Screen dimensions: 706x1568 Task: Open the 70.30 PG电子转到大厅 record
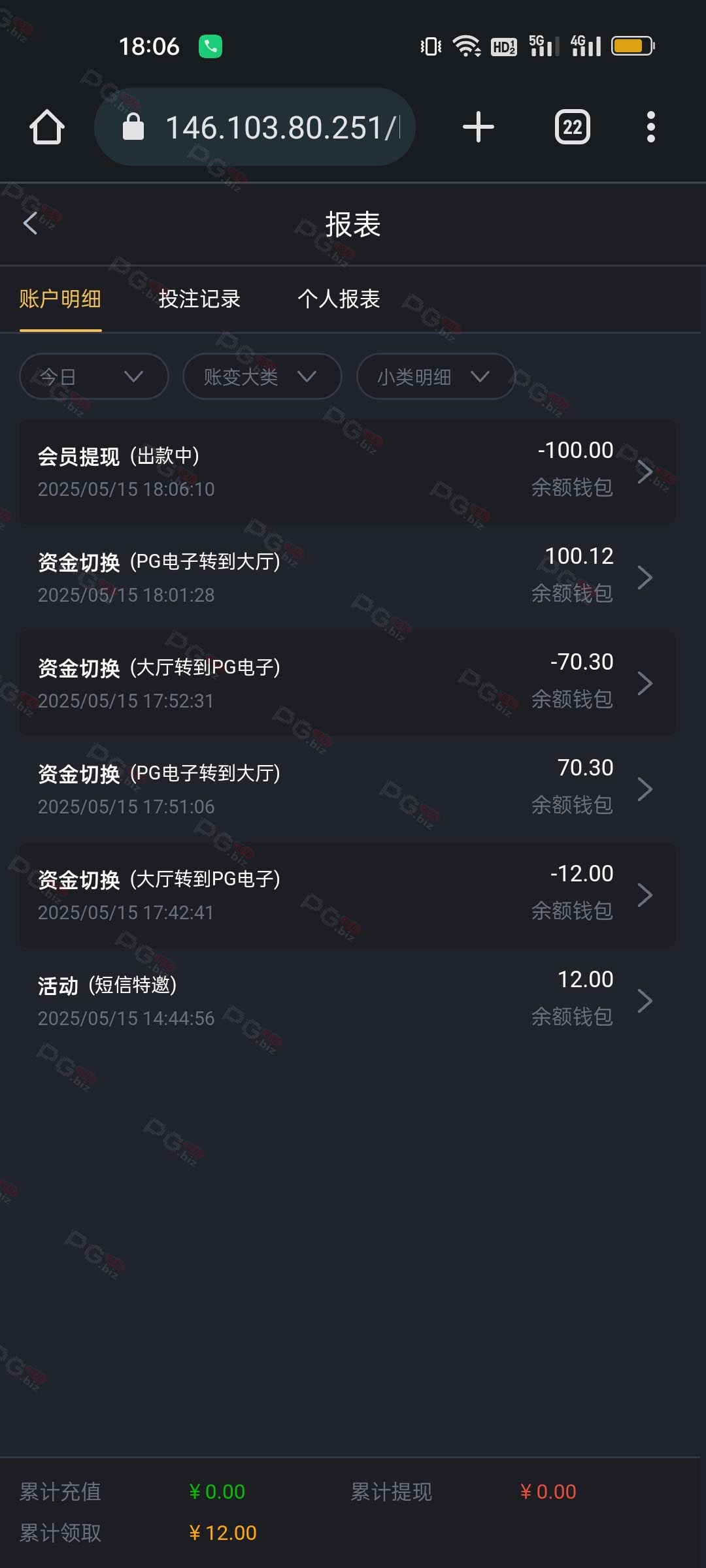point(347,789)
